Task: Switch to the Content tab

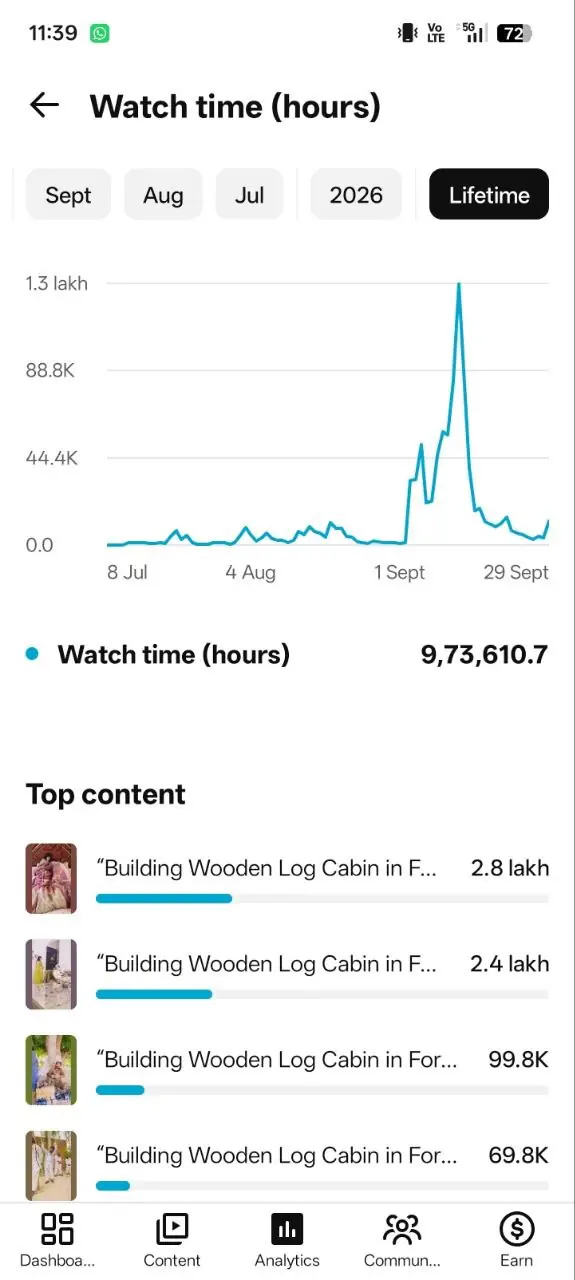Action: coord(172,1240)
